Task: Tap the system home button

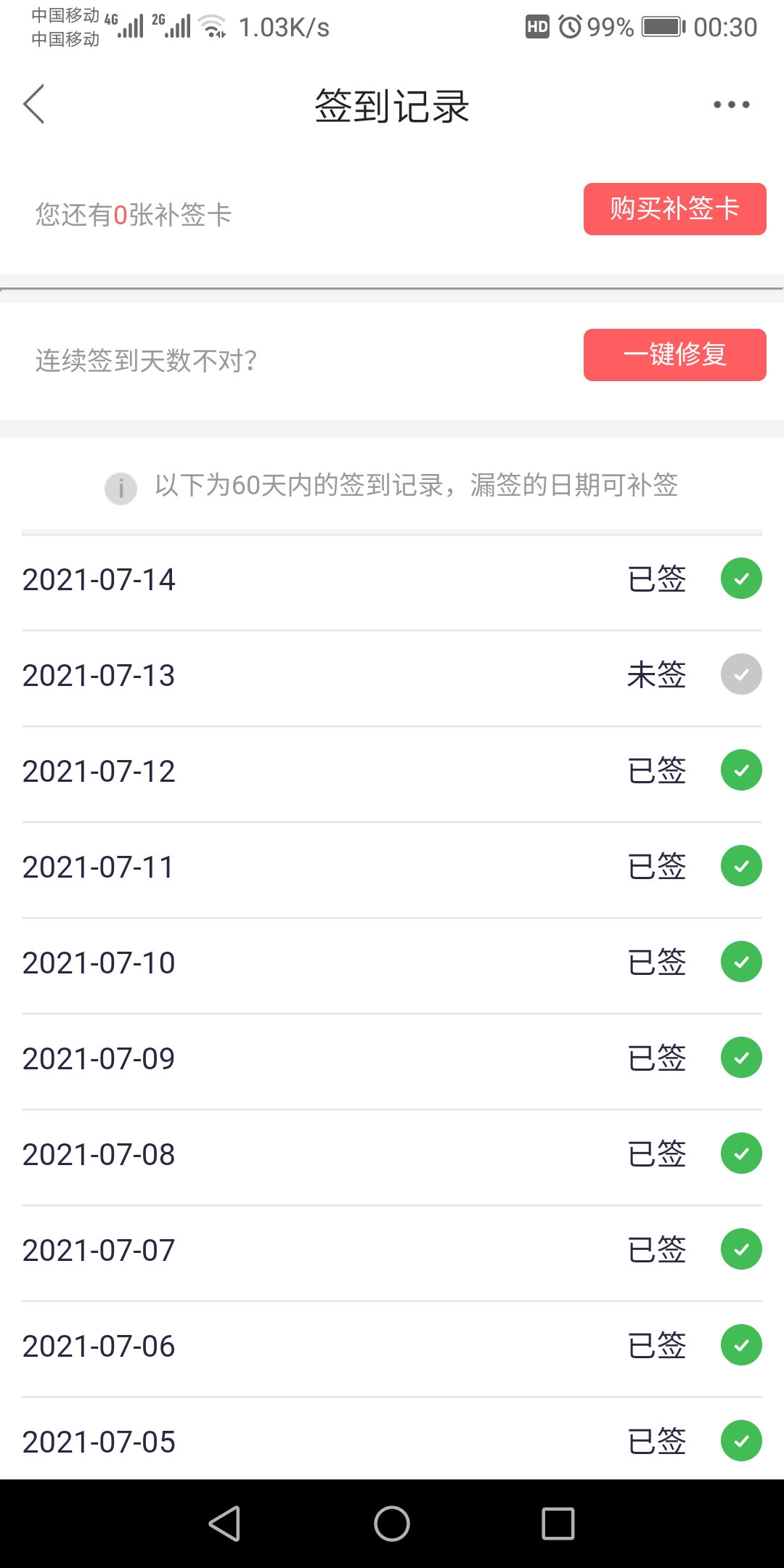Action: (x=392, y=1523)
